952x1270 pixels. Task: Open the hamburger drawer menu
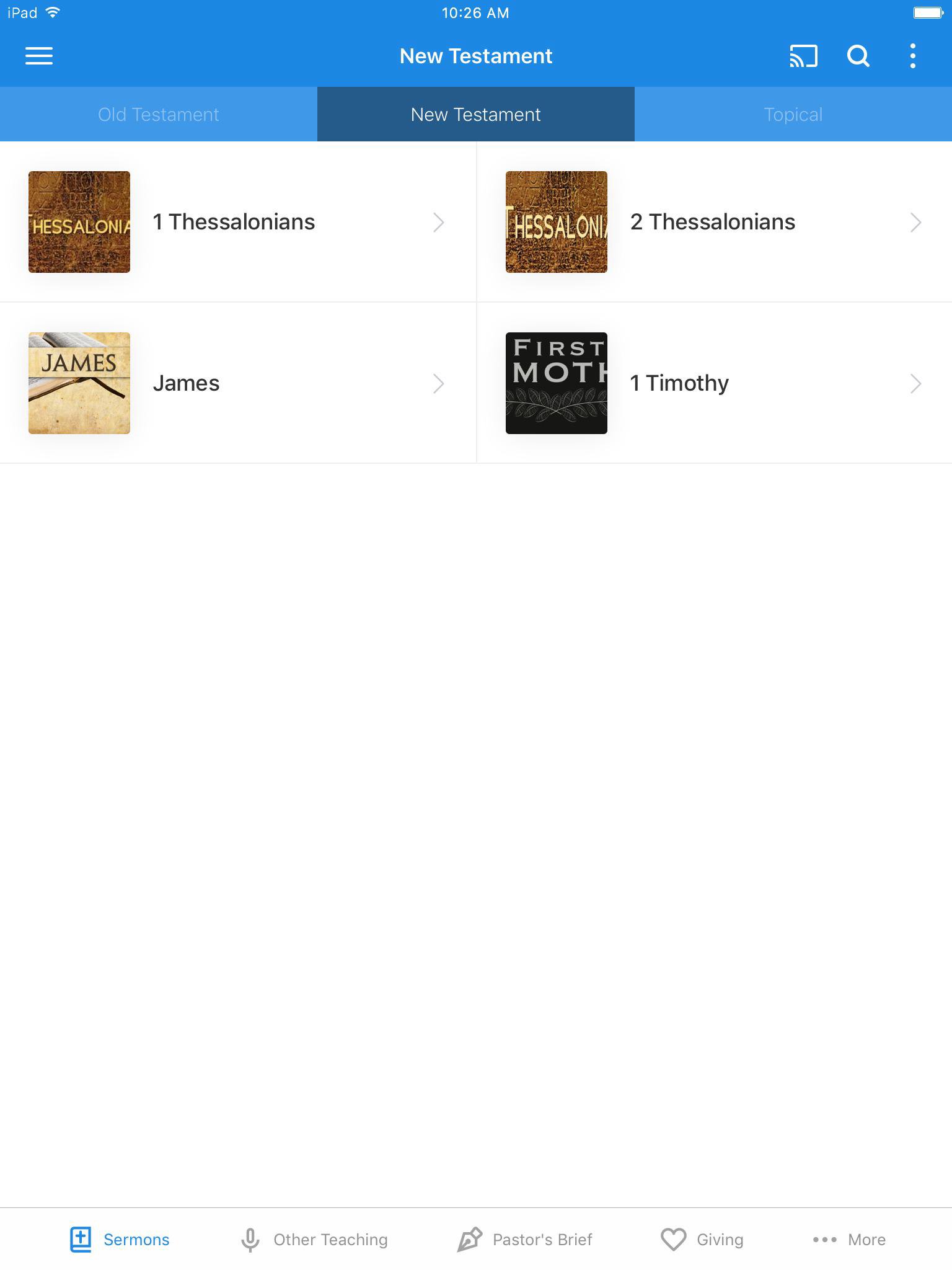point(38,56)
